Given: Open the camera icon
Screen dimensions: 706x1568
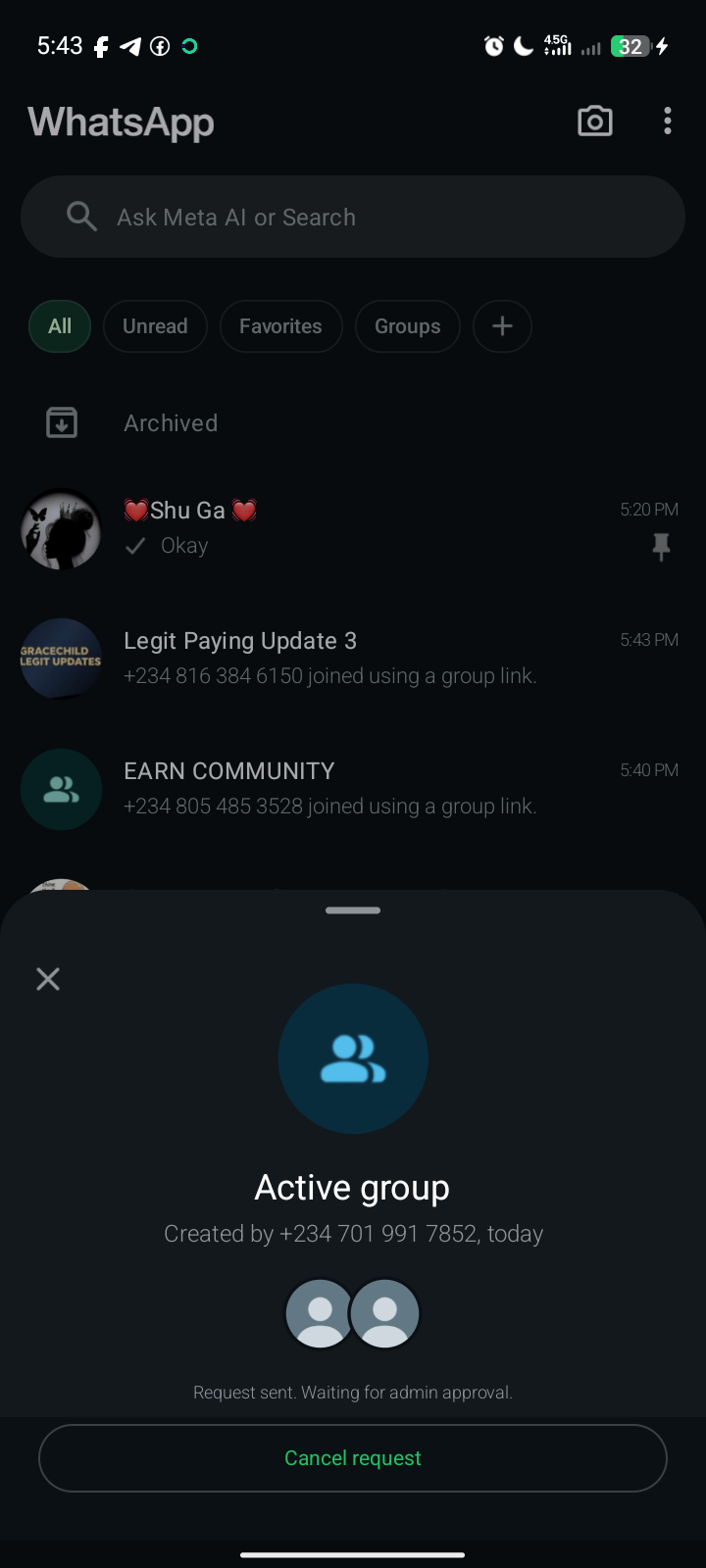Looking at the screenshot, I should 594,122.
